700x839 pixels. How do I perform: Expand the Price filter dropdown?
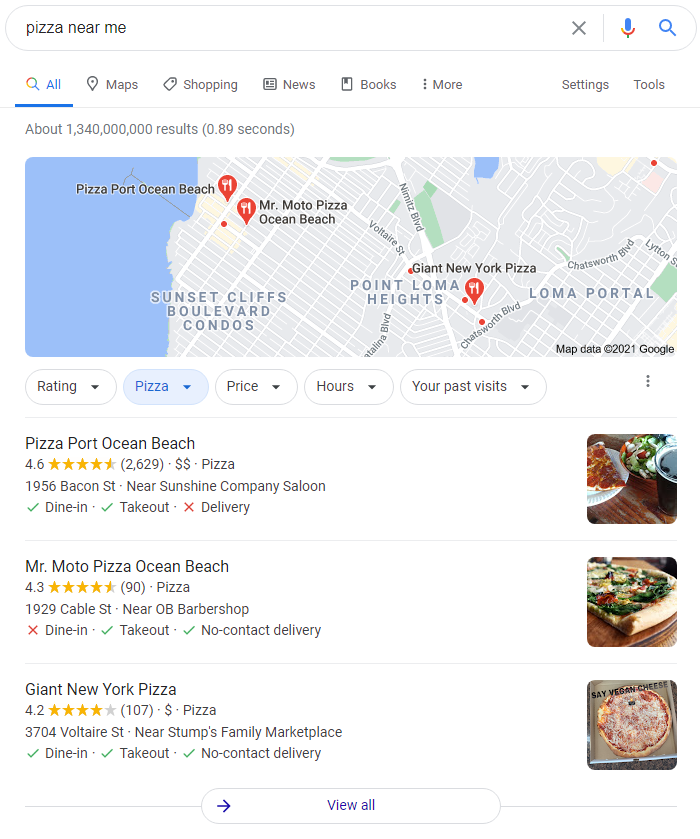click(255, 387)
